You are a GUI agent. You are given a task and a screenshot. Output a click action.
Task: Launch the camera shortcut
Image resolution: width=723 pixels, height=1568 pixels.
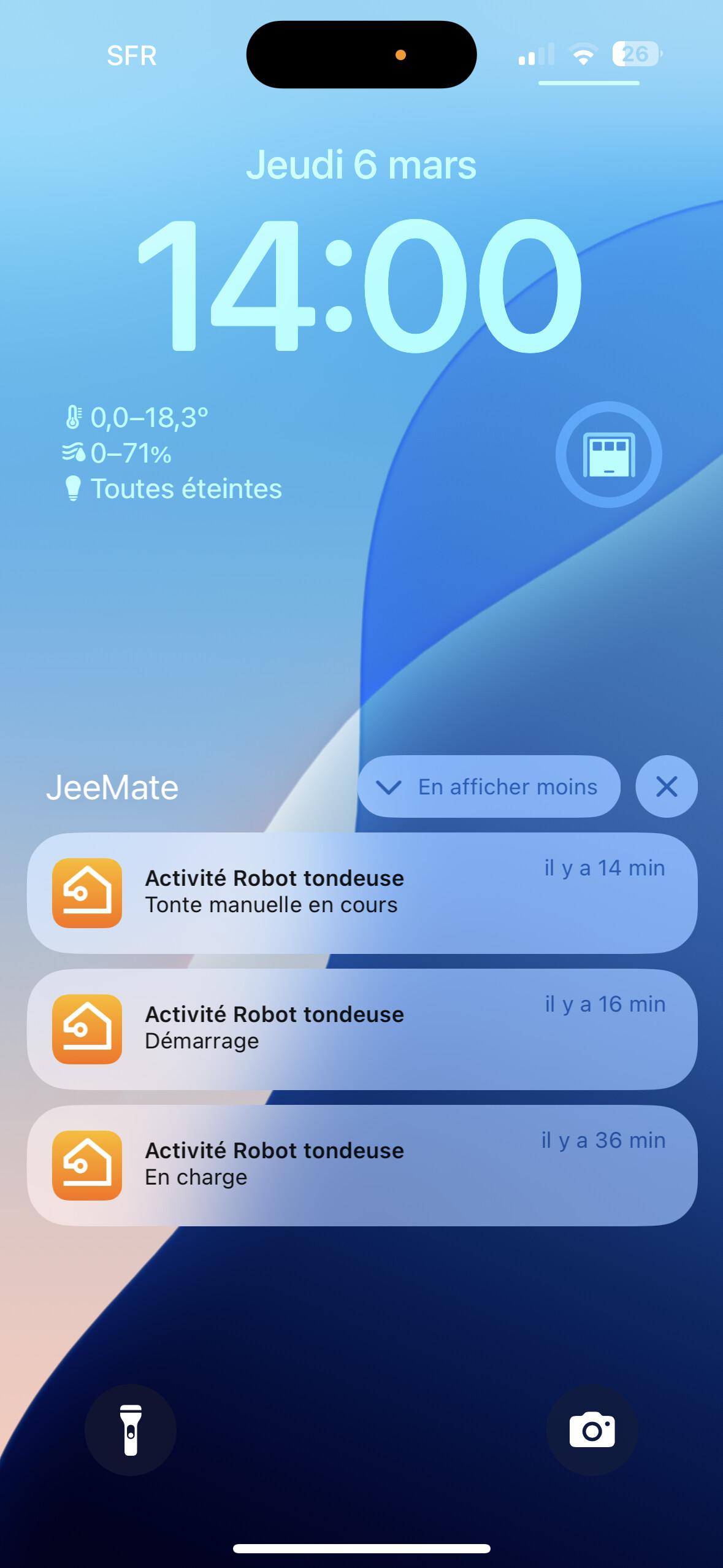tap(592, 1430)
